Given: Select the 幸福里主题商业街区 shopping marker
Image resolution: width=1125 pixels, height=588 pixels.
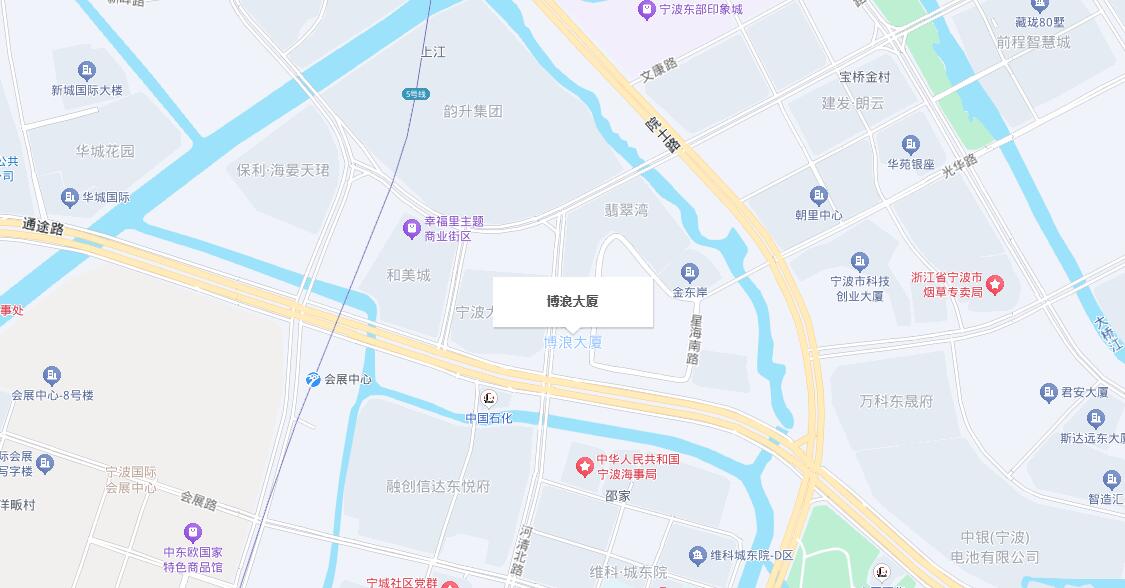Looking at the screenshot, I should [x=411, y=229].
